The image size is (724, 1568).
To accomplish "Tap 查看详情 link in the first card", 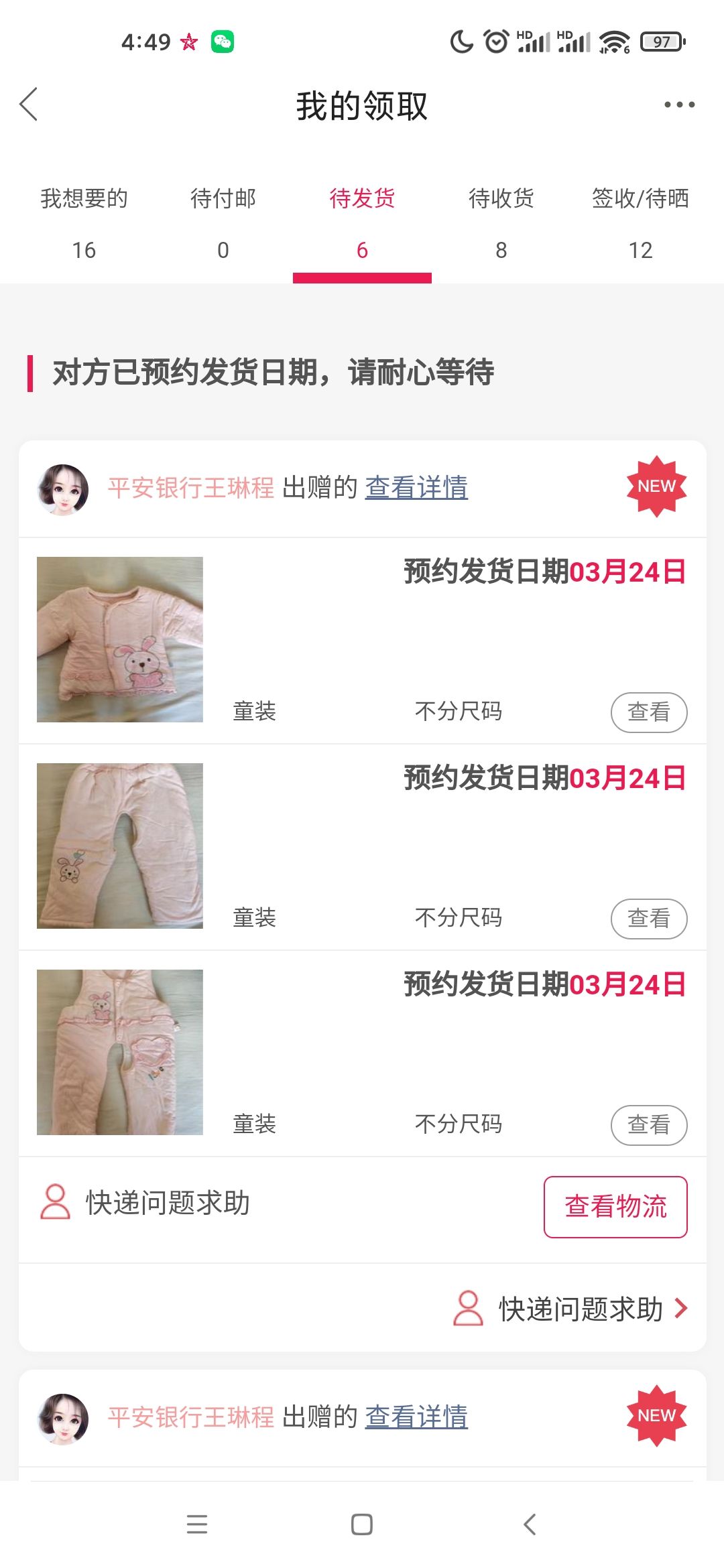I will tap(416, 488).
